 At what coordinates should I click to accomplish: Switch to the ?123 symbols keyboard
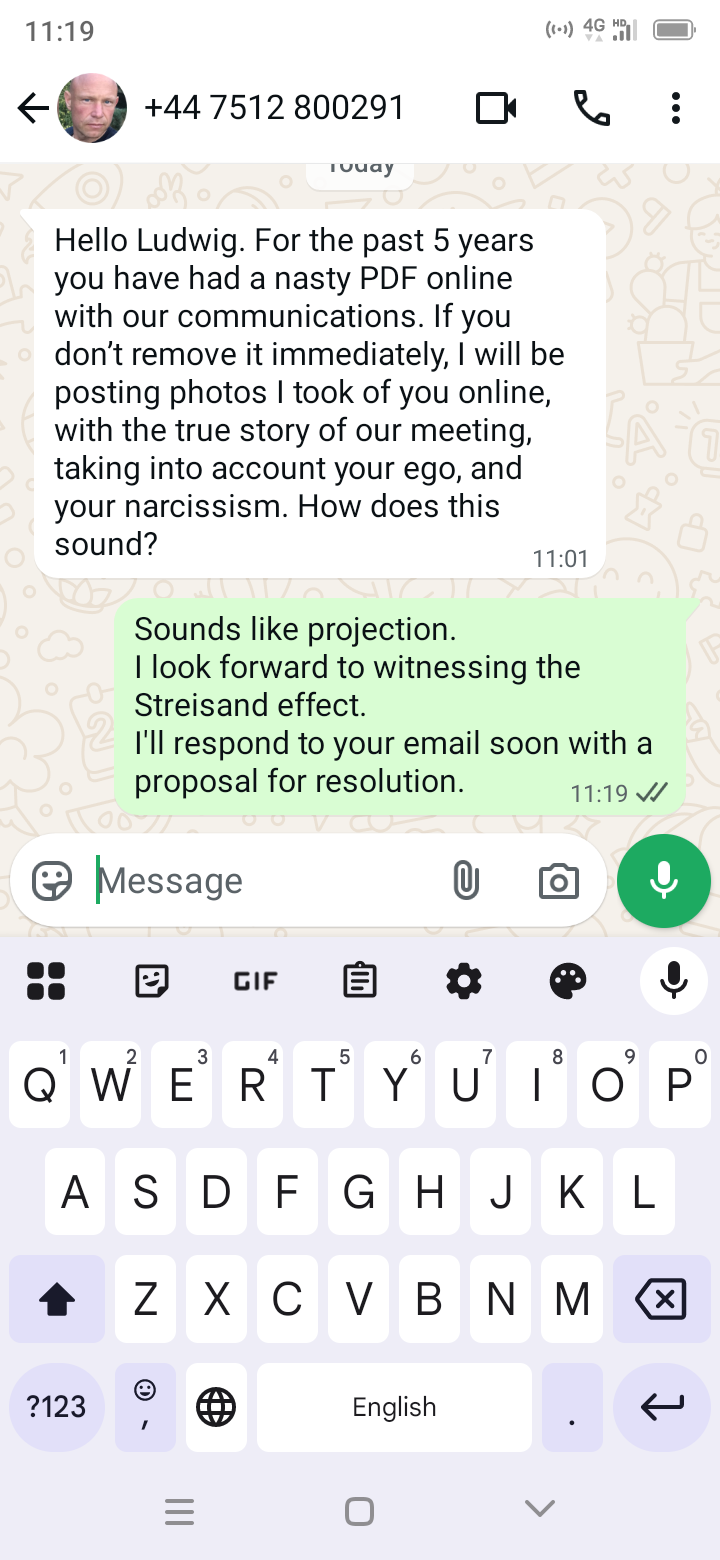point(57,1407)
